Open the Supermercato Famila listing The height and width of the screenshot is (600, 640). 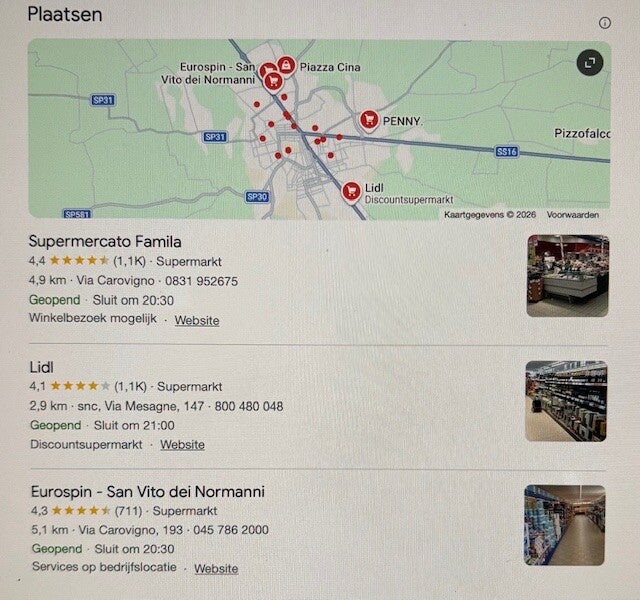pyautogui.click(x=105, y=241)
